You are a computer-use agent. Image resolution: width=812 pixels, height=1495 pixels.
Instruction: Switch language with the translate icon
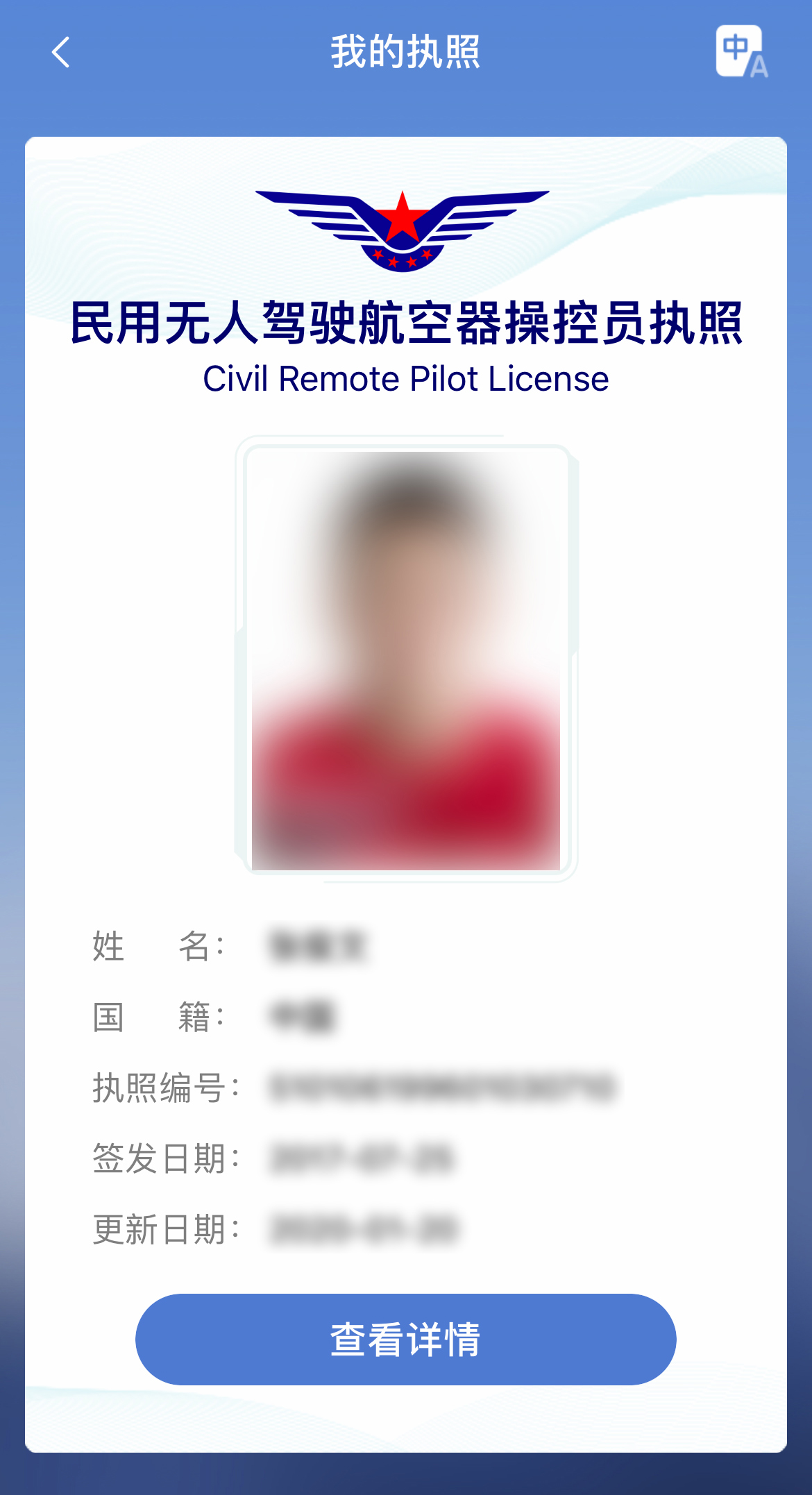tap(741, 52)
